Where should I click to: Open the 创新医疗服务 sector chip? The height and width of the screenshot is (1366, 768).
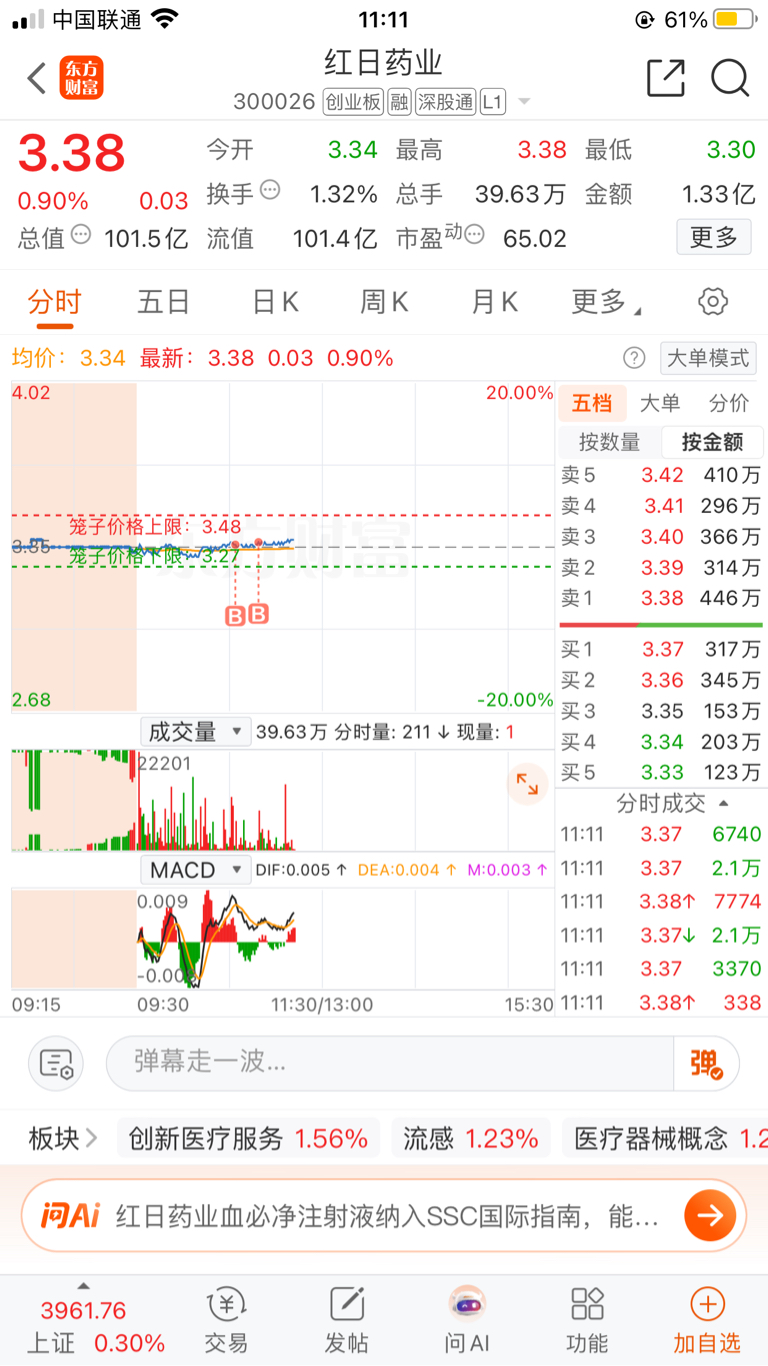click(x=249, y=1138)
